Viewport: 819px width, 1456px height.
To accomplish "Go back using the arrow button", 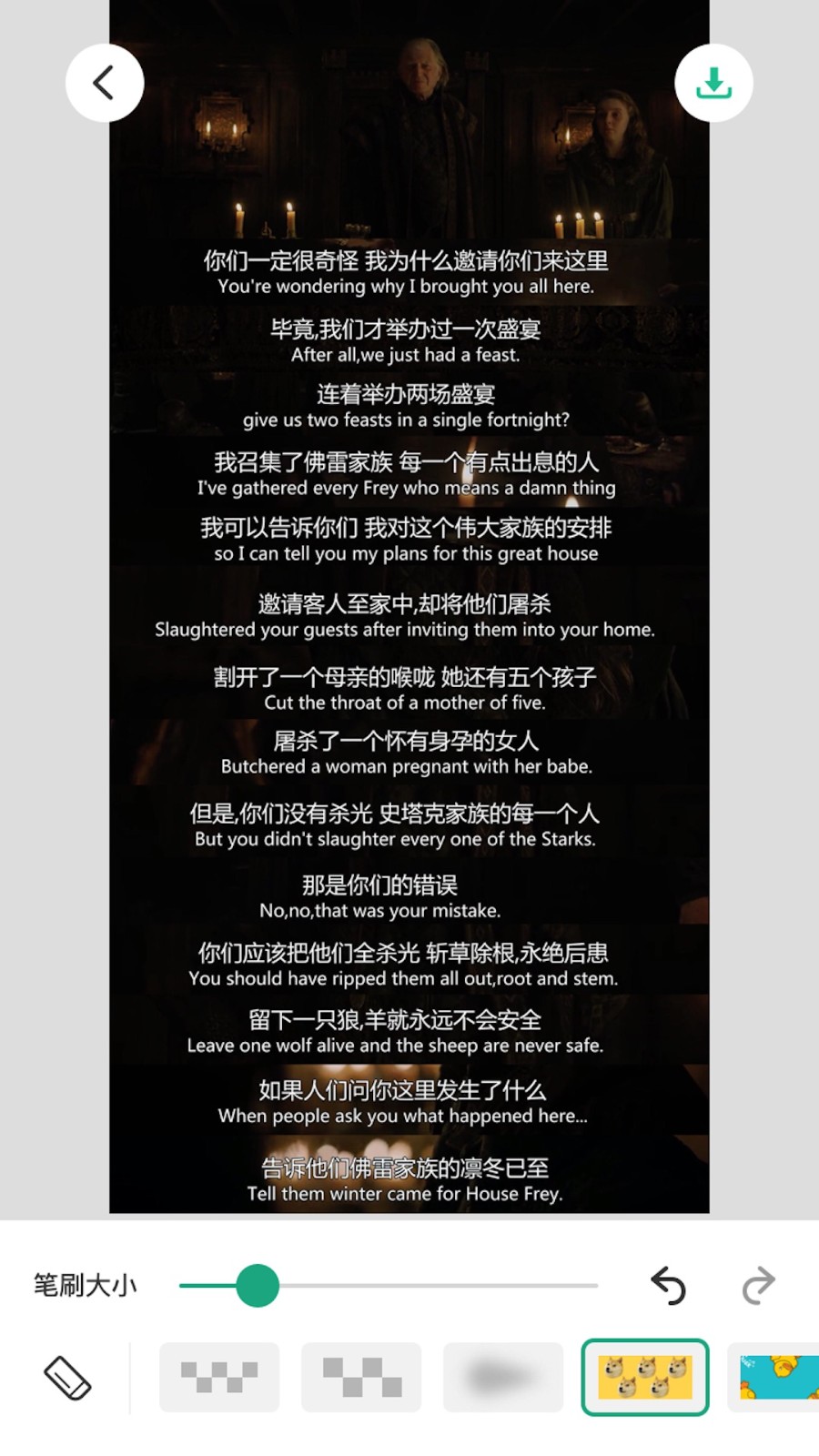I will 105,83.
